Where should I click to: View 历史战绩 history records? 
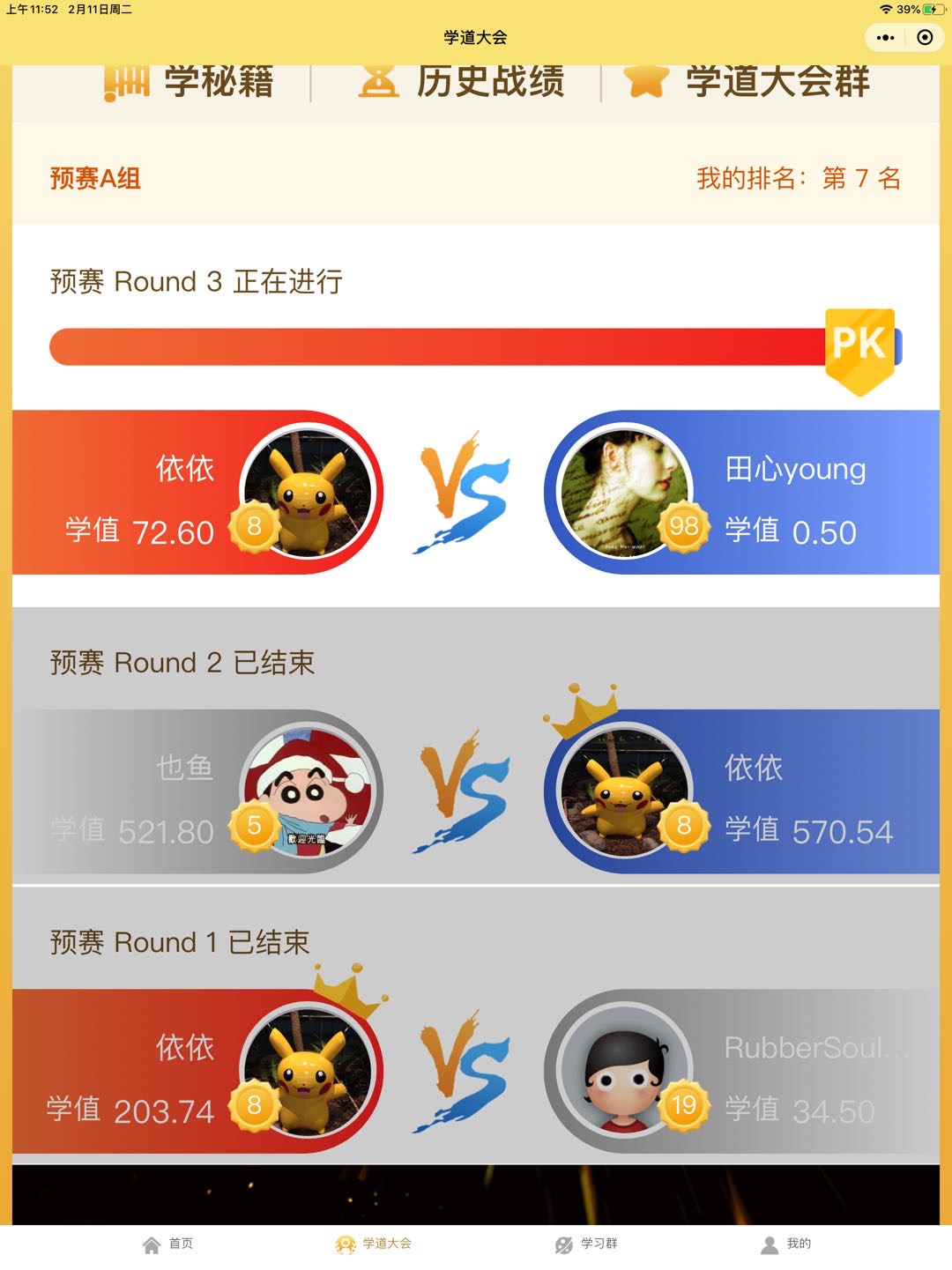click(x=462, y=83)
